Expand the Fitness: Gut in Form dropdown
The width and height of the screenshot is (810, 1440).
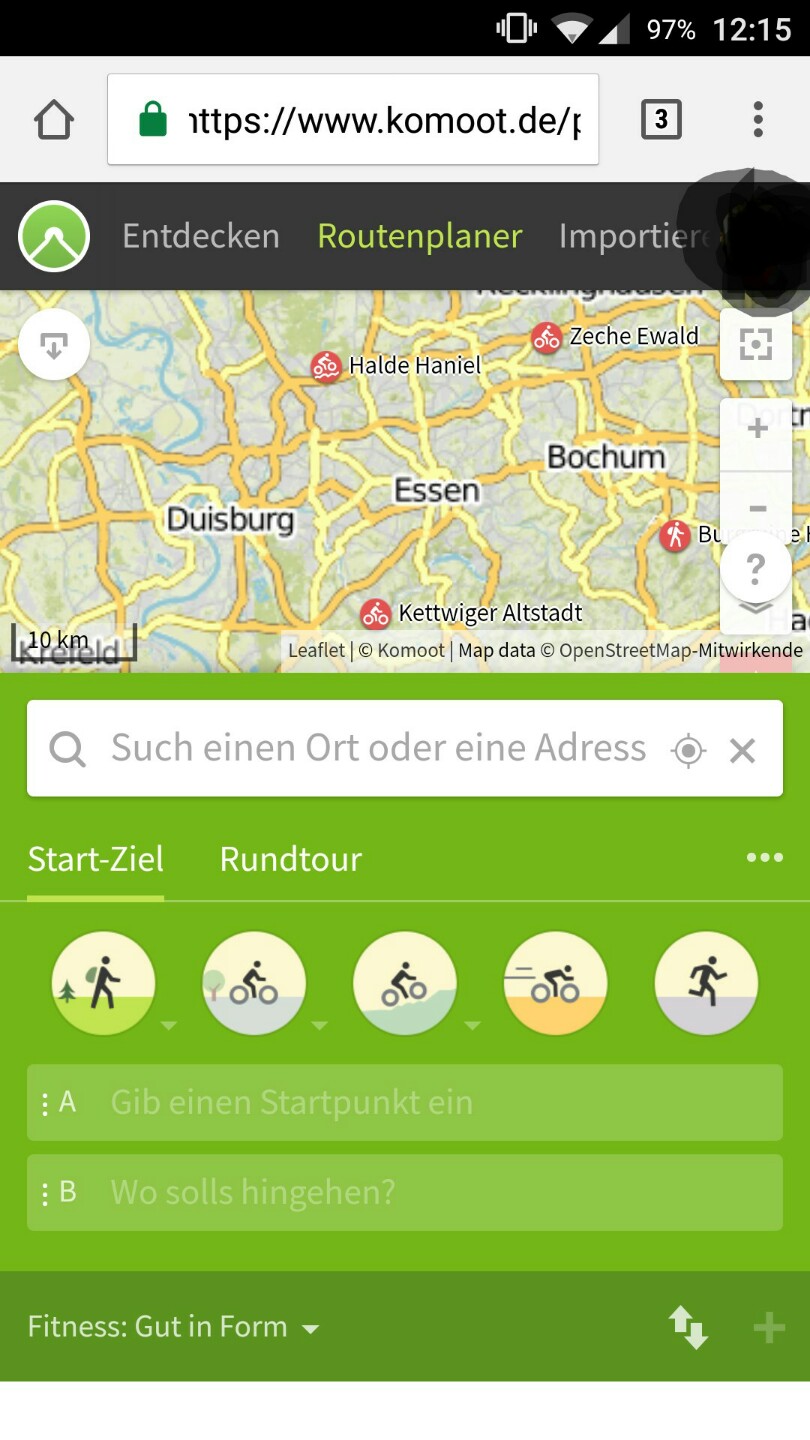coord(173,1327)
